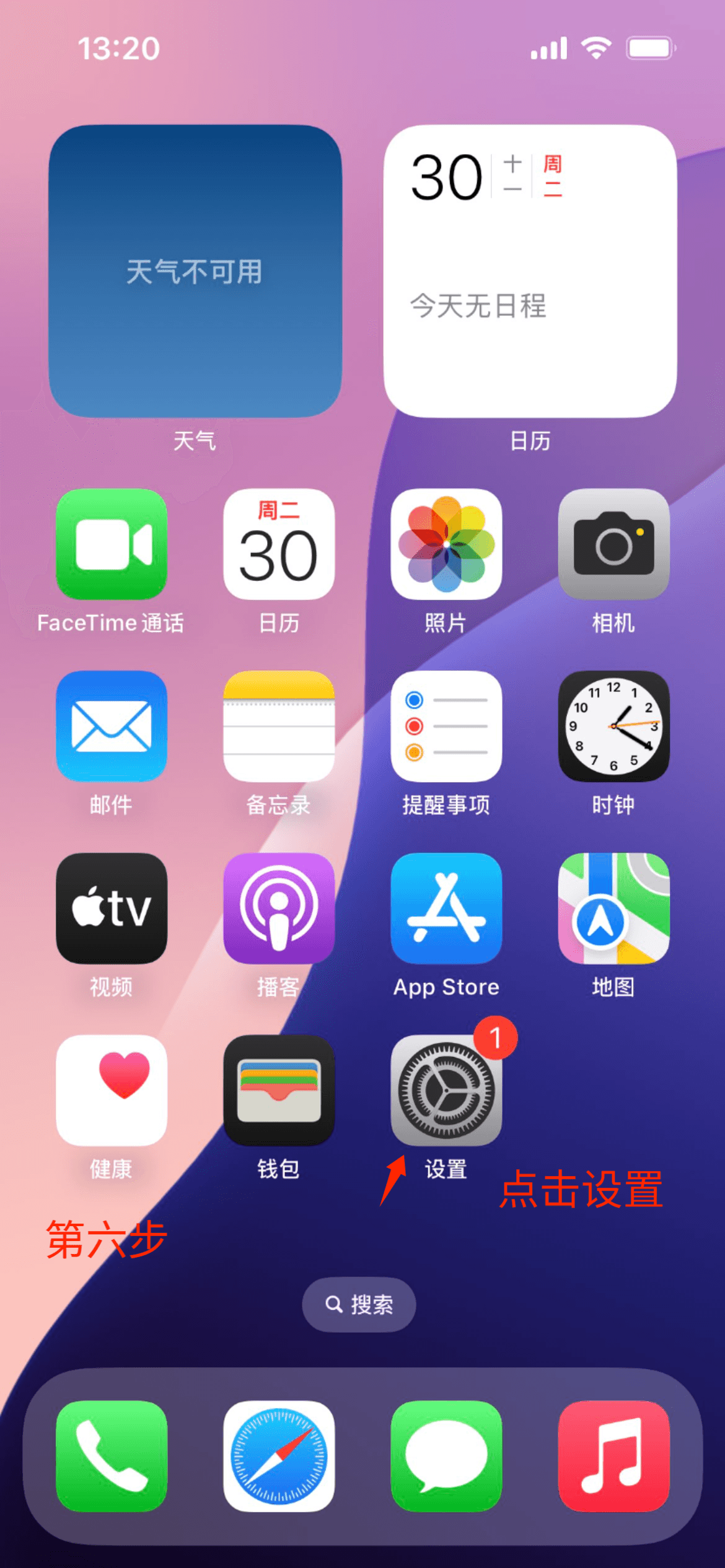Image resolution: width=725 pixels, height=1568 pixels.
Task: Open the Music app in dock
Action: [x=613, y=1456]
